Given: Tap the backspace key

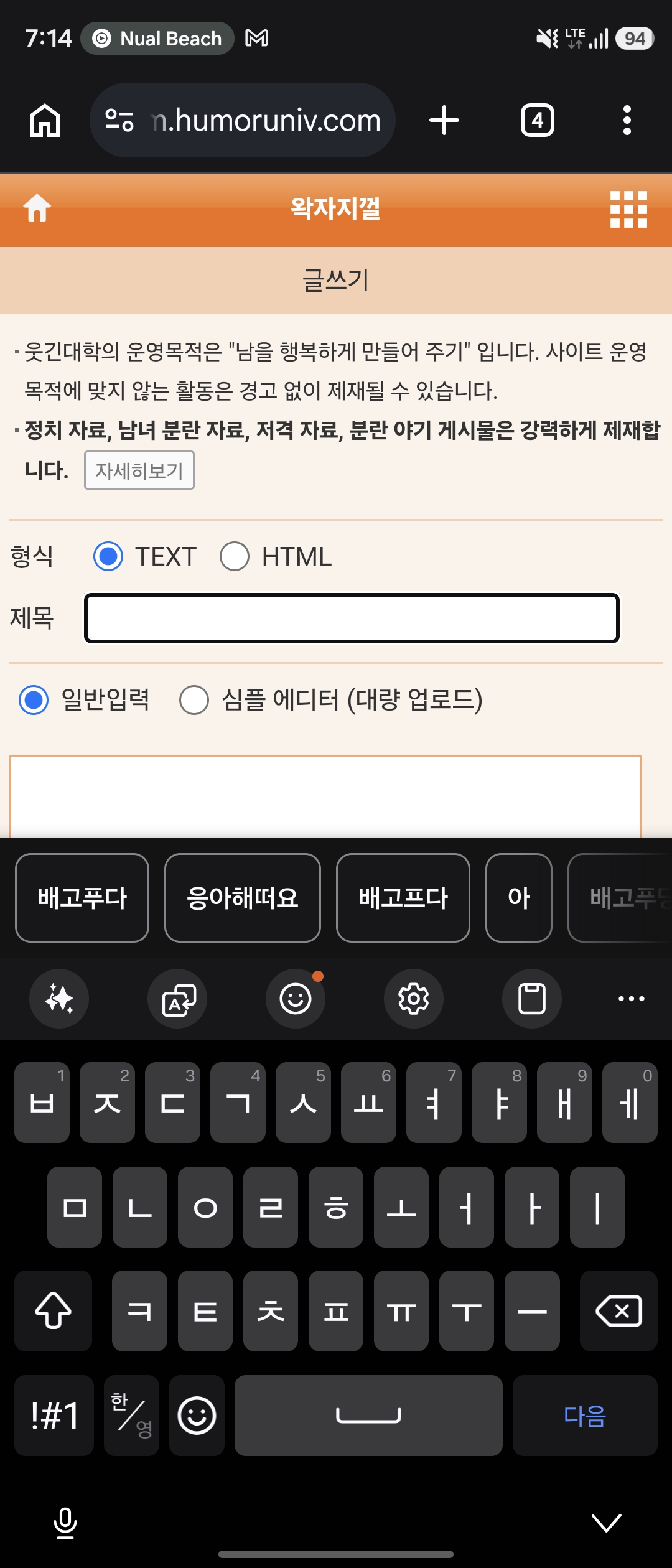Looking at the screenshot, I should [618, 1311].
